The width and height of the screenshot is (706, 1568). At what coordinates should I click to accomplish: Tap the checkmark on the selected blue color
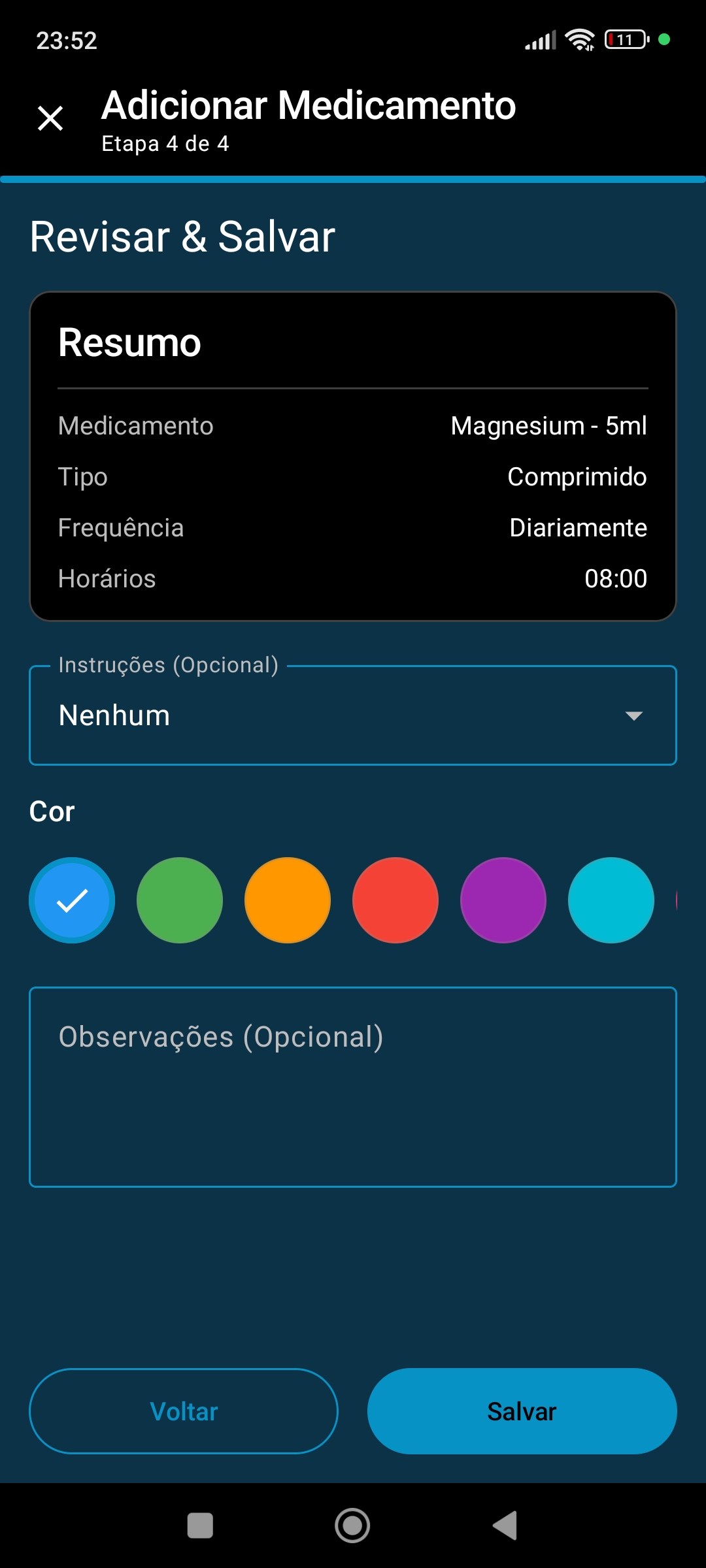click(x=72, y=900)
